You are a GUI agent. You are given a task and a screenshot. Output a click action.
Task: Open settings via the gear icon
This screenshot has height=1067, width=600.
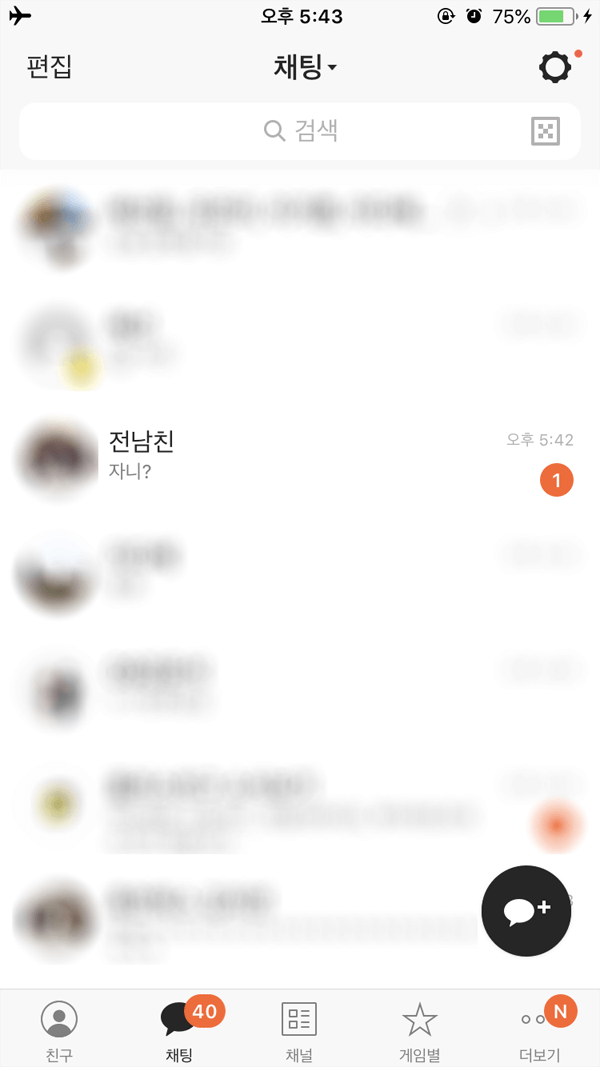click(555, 67)
